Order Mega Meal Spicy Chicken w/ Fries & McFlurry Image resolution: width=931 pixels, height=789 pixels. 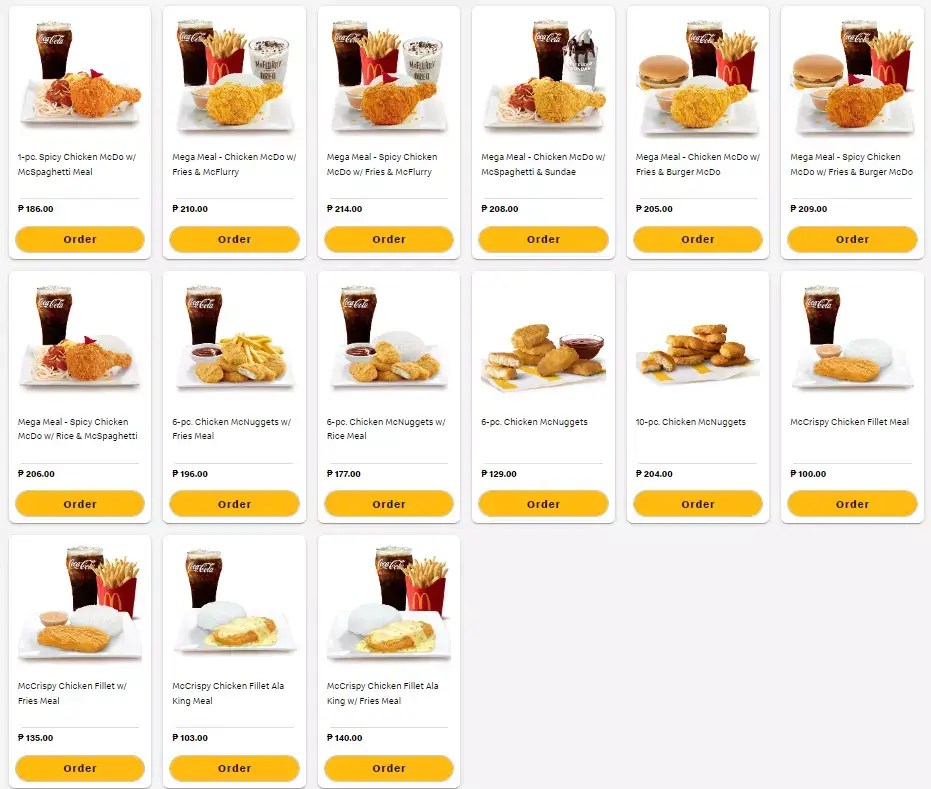coord(389,240)
